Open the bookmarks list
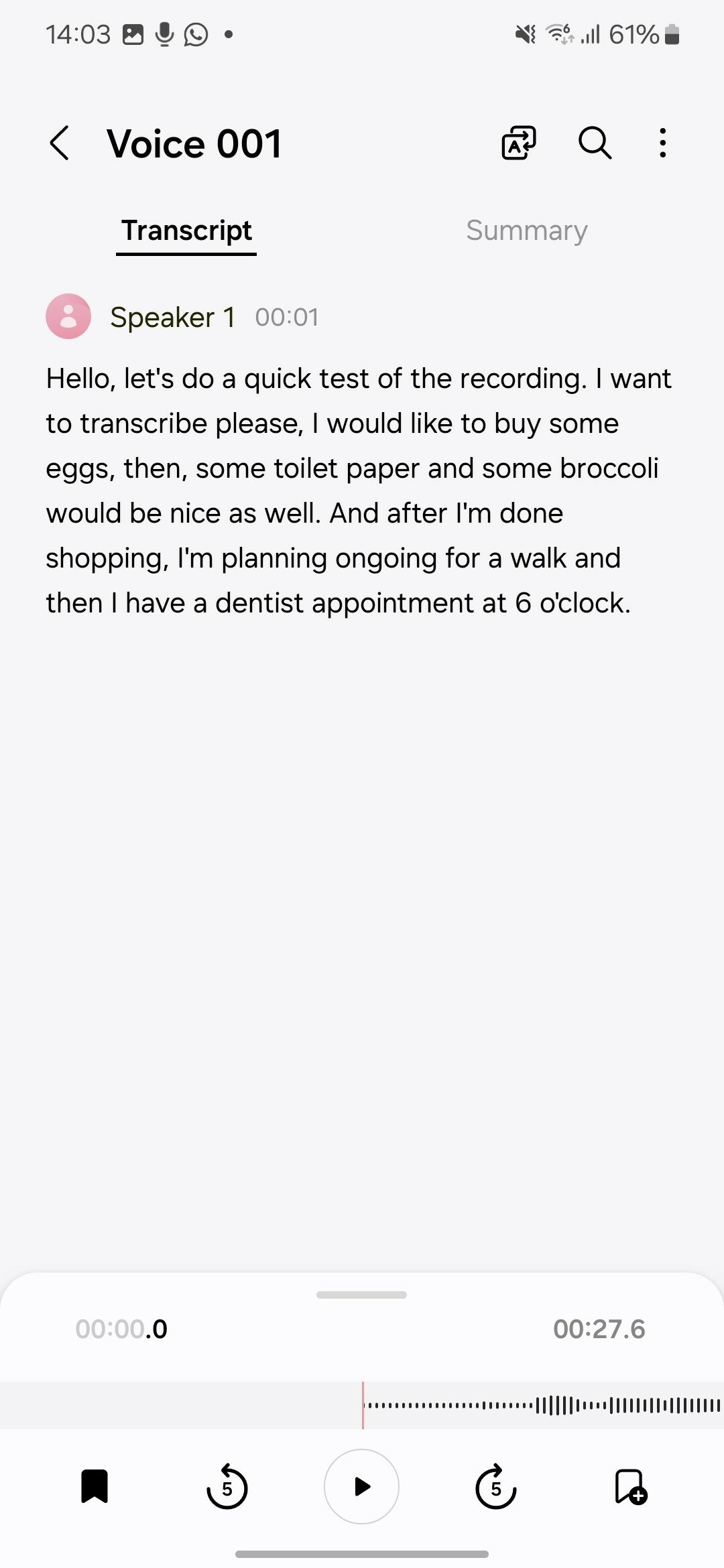This screenshot has width=724, height=1568. [x=95, y=1486]
